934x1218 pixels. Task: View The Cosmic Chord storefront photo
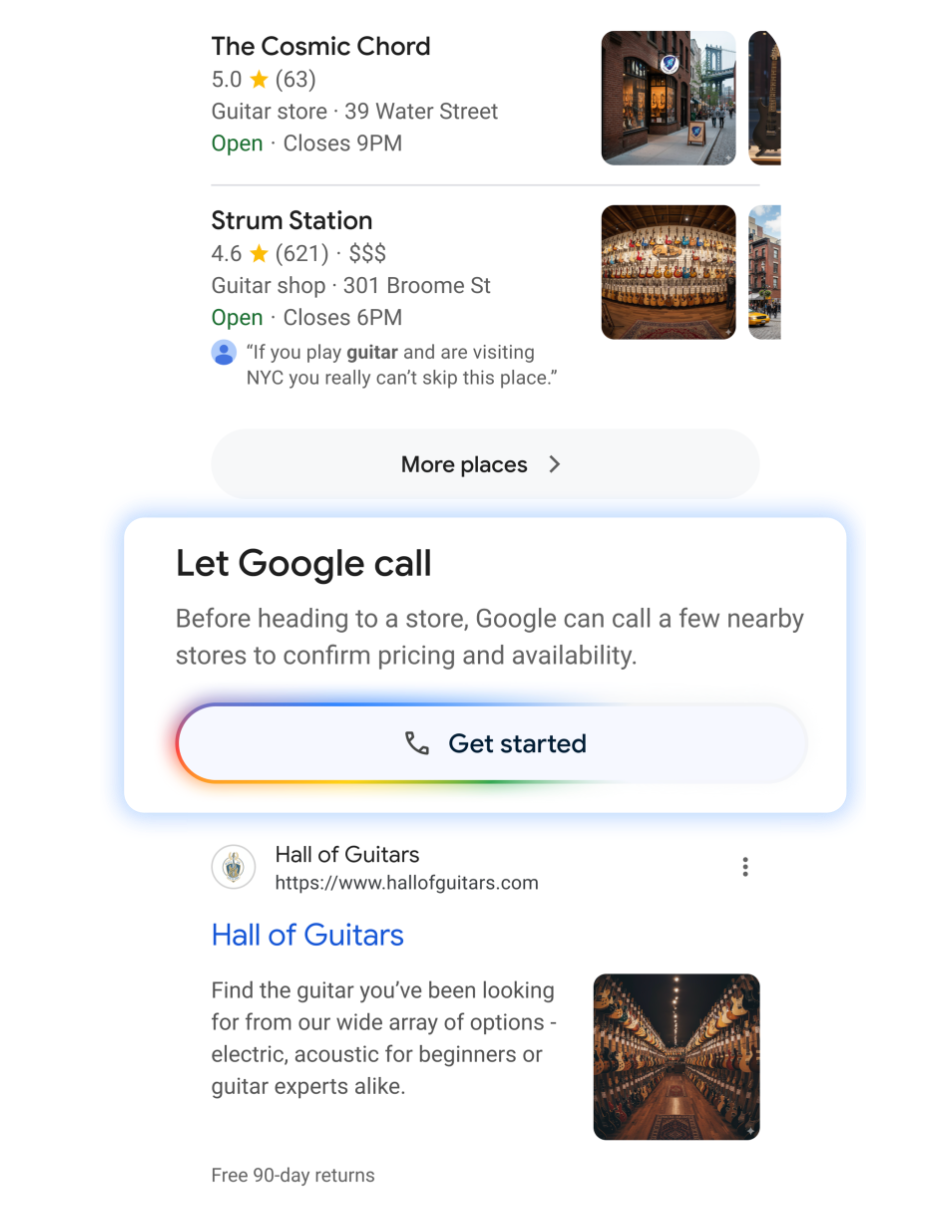click(x=668, y=98)
